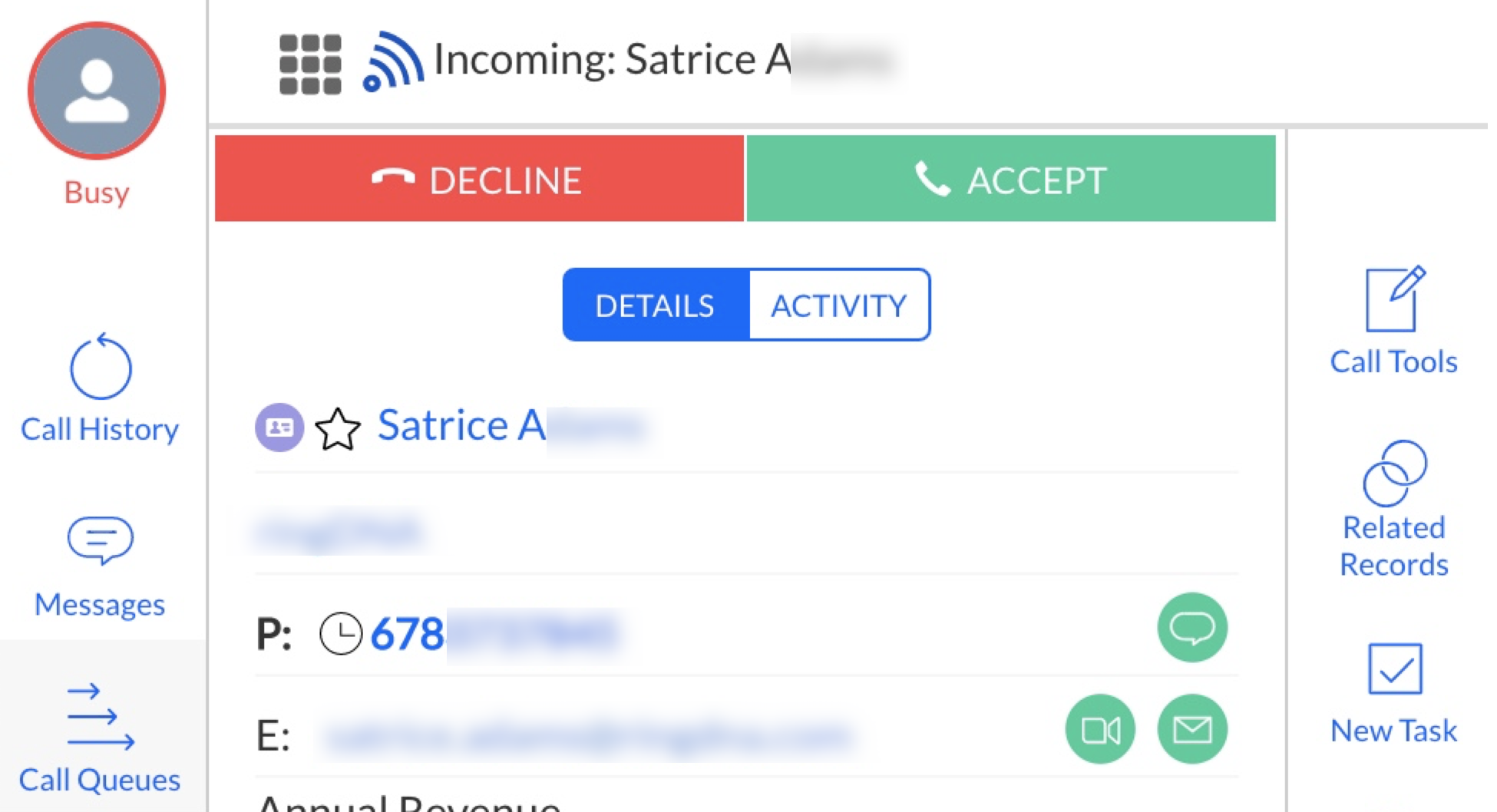Open the Busy status avatar
This screenshot has height=812, width=1497.
point(97,91)
